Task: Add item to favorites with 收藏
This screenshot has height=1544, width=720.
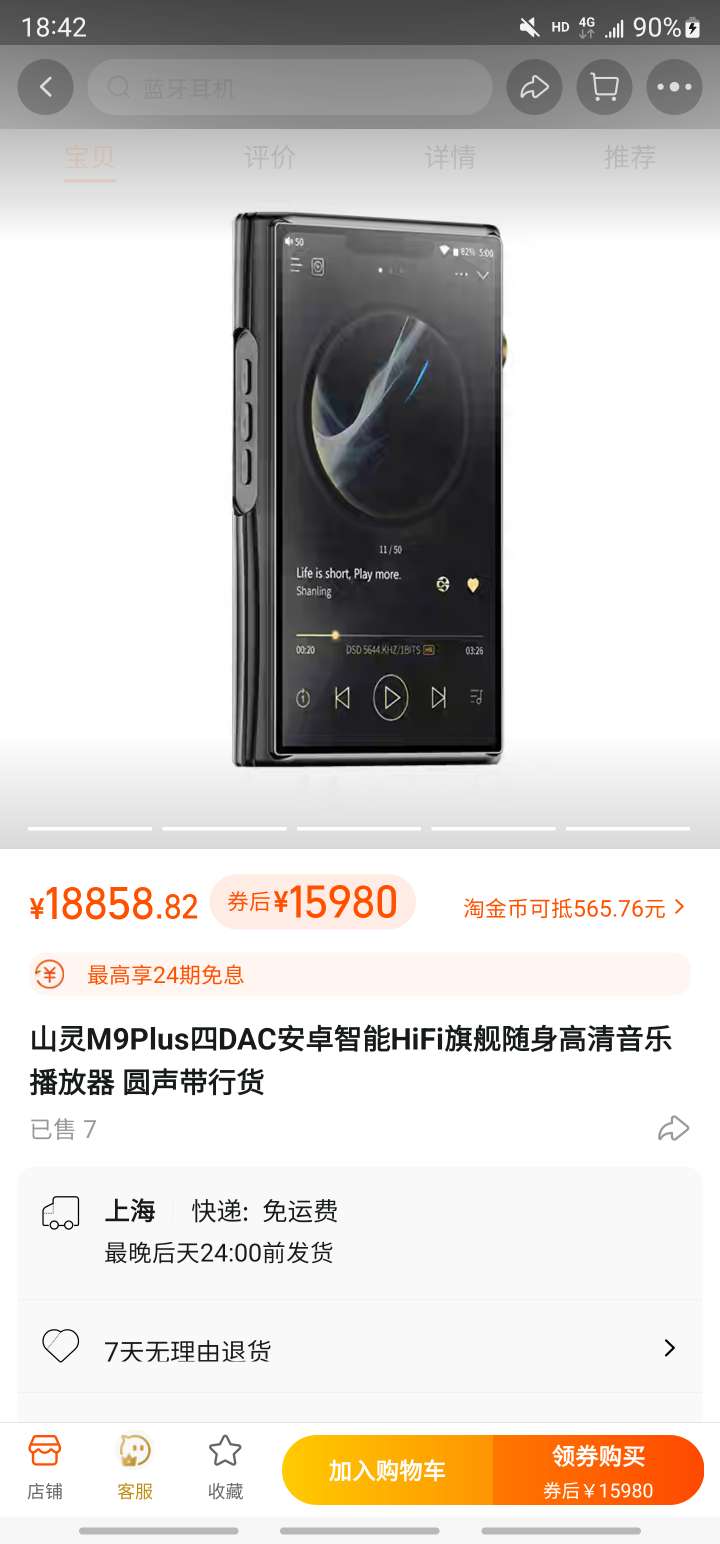Action: point(225,1467)
